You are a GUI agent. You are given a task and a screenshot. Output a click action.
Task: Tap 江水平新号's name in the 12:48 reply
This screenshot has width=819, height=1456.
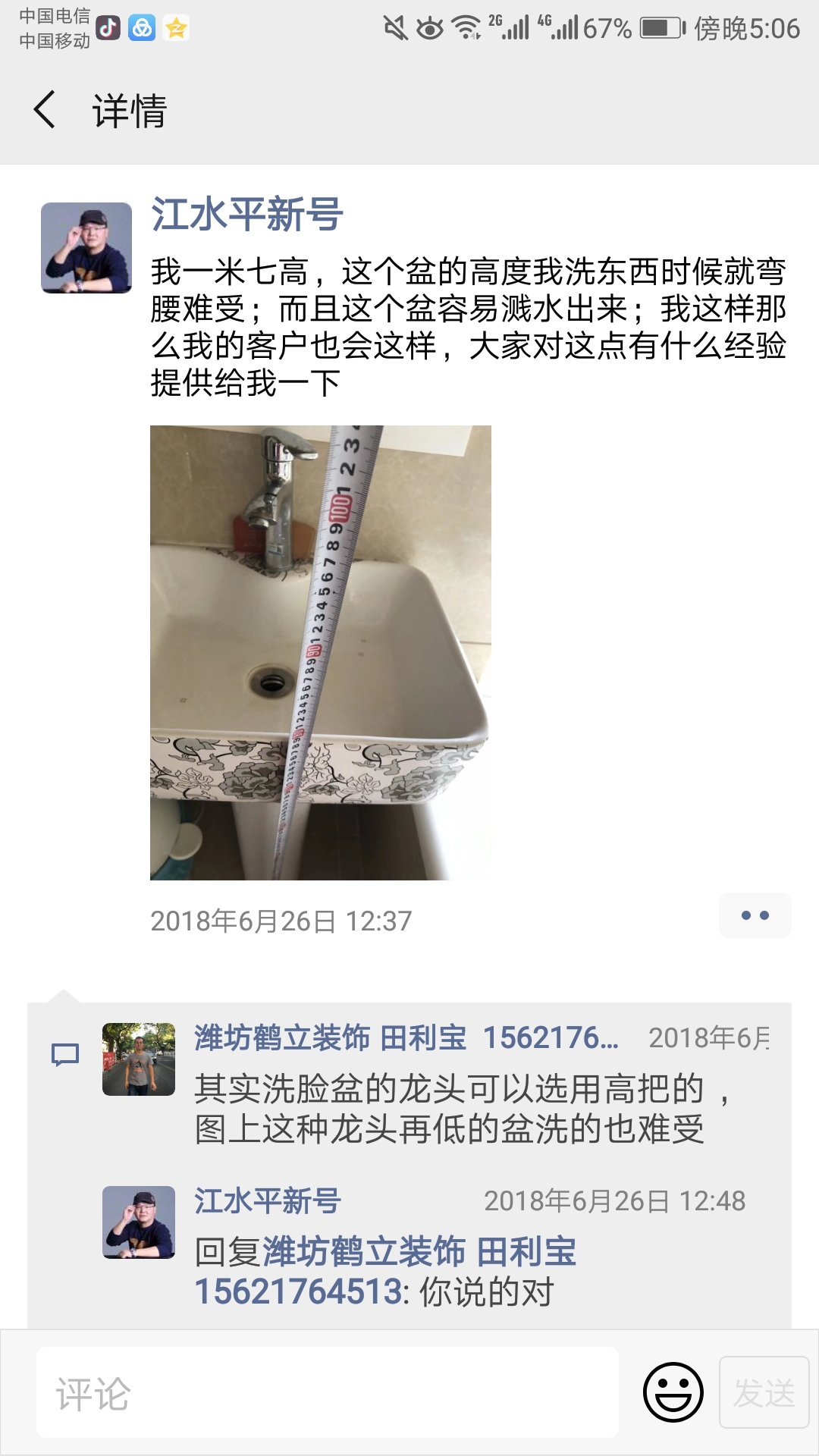[268, 1201]
